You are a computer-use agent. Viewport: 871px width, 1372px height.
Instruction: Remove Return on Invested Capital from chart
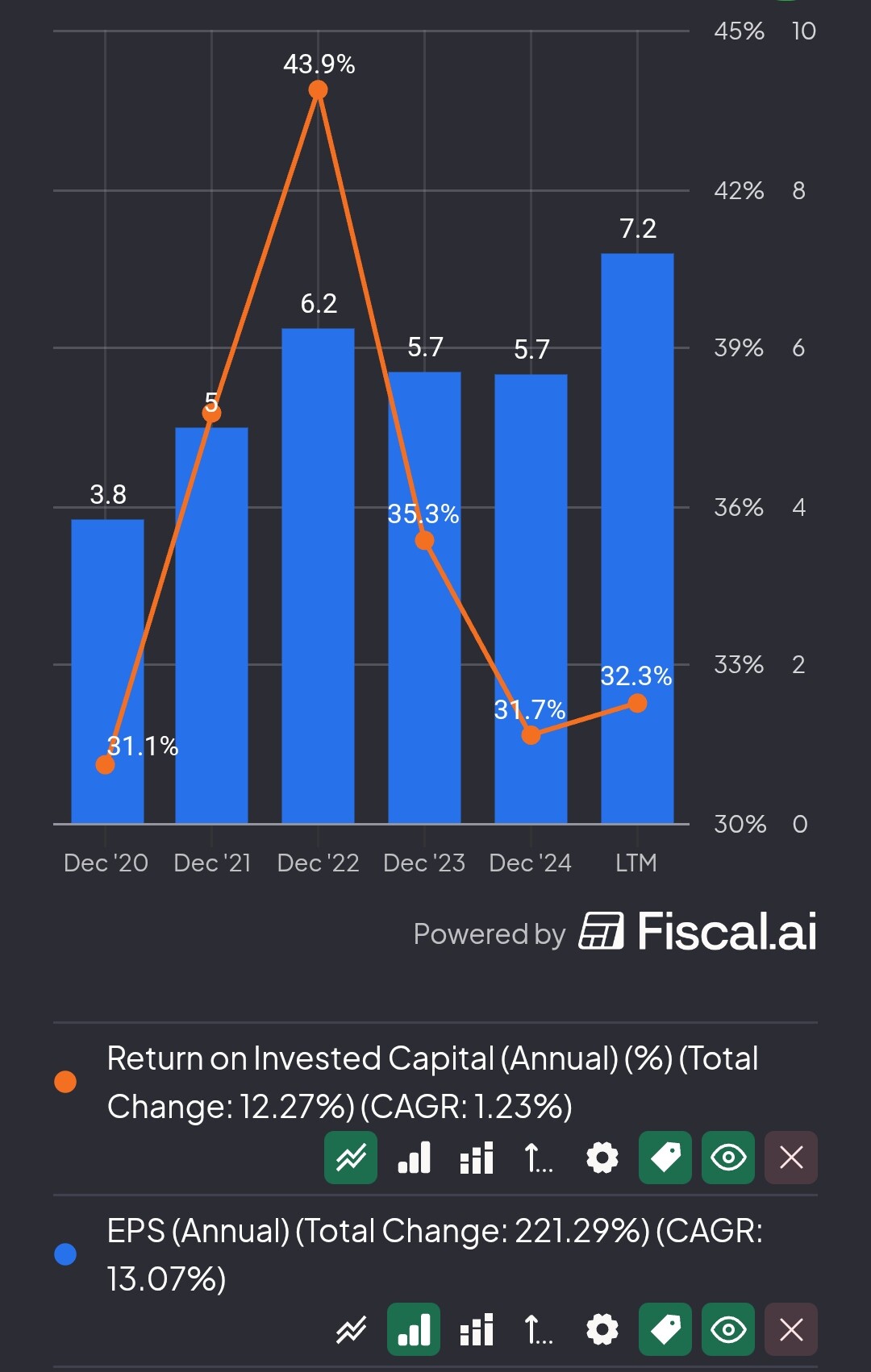791,1158
